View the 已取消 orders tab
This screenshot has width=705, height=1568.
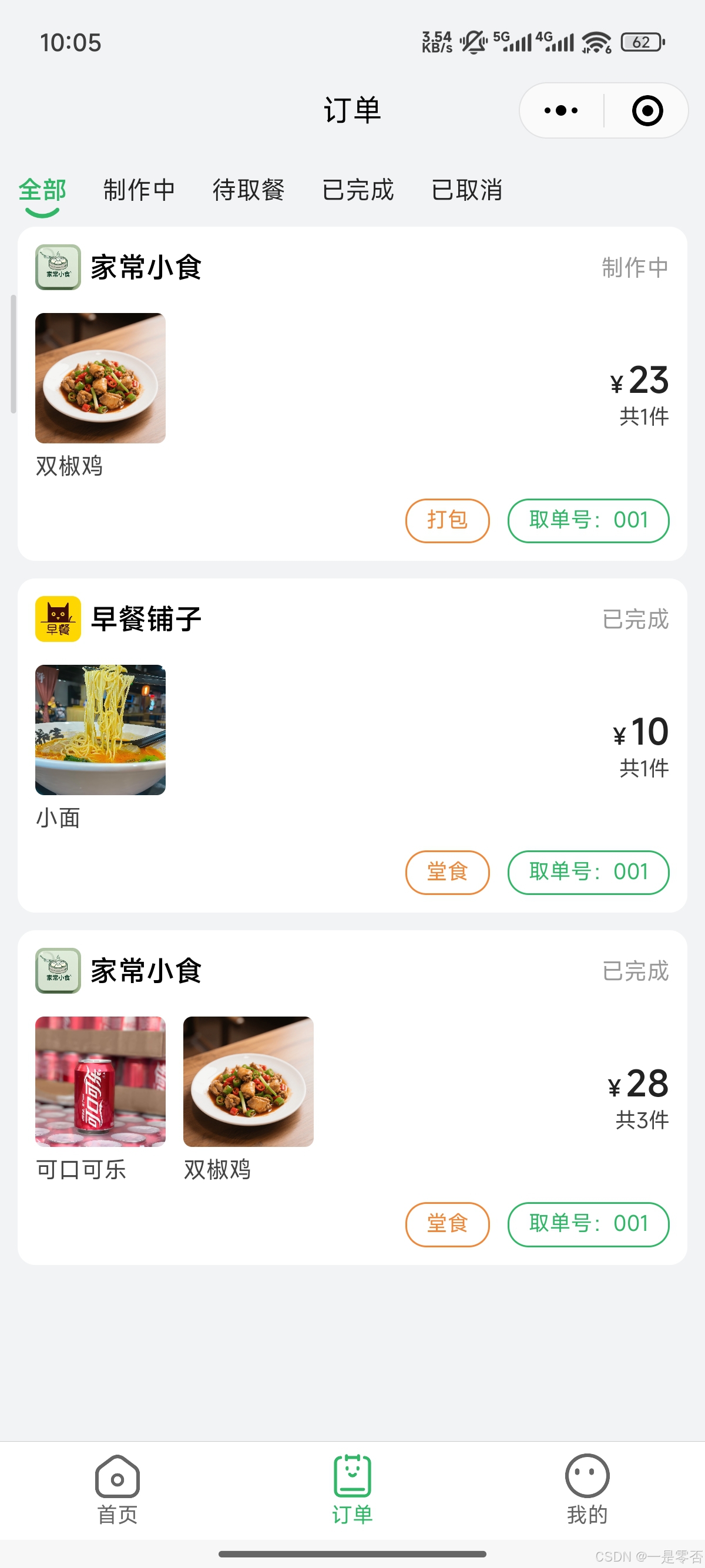coord(467,190)
